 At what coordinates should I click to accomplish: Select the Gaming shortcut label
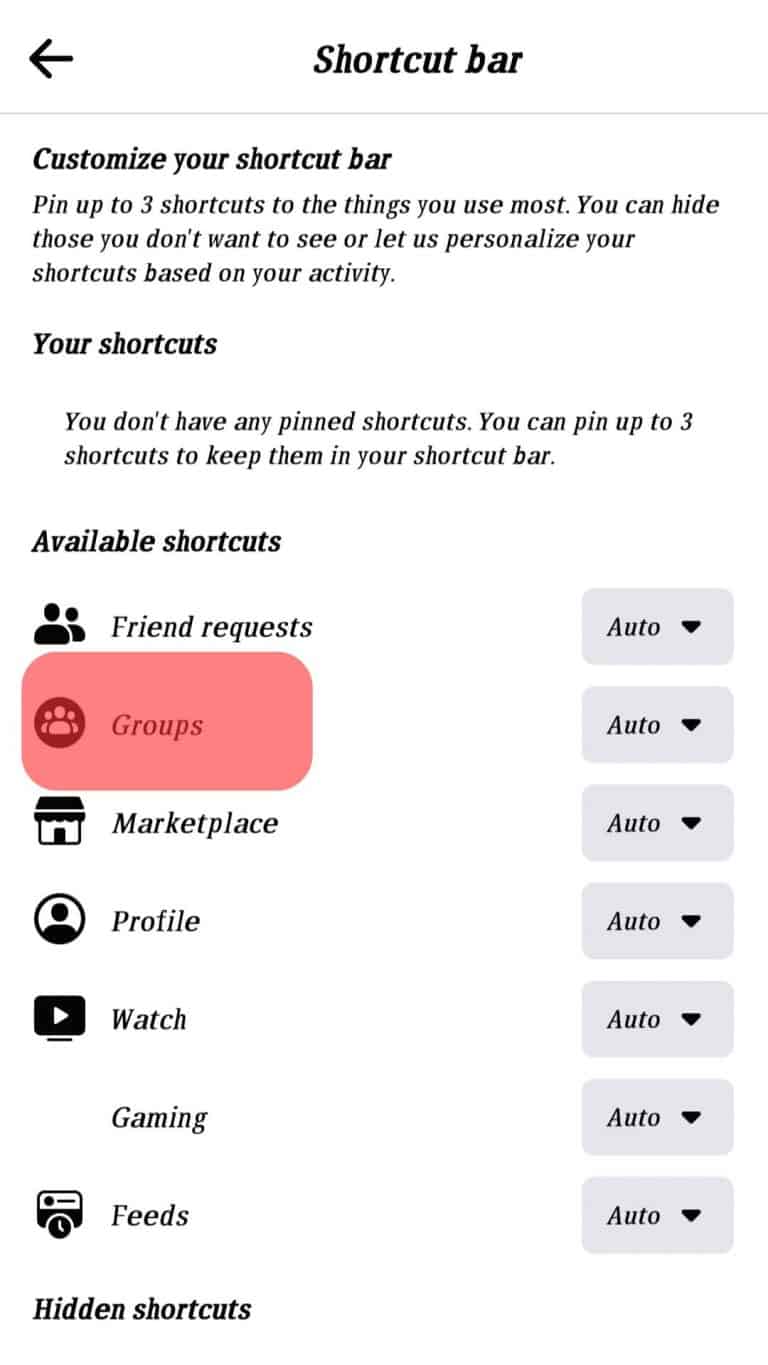point(158,1117)
